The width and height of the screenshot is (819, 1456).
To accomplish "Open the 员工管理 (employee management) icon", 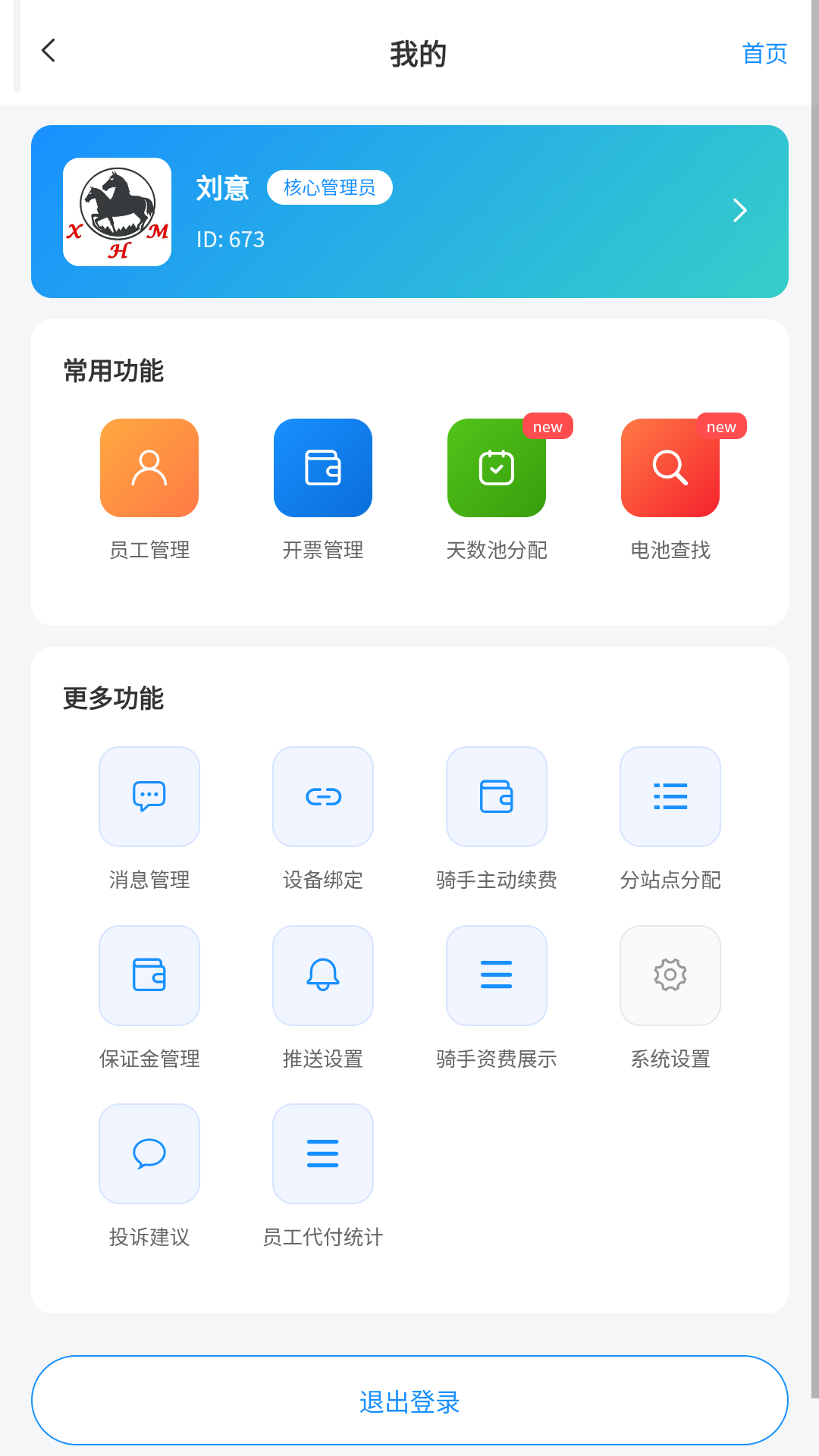I will 149,468.
